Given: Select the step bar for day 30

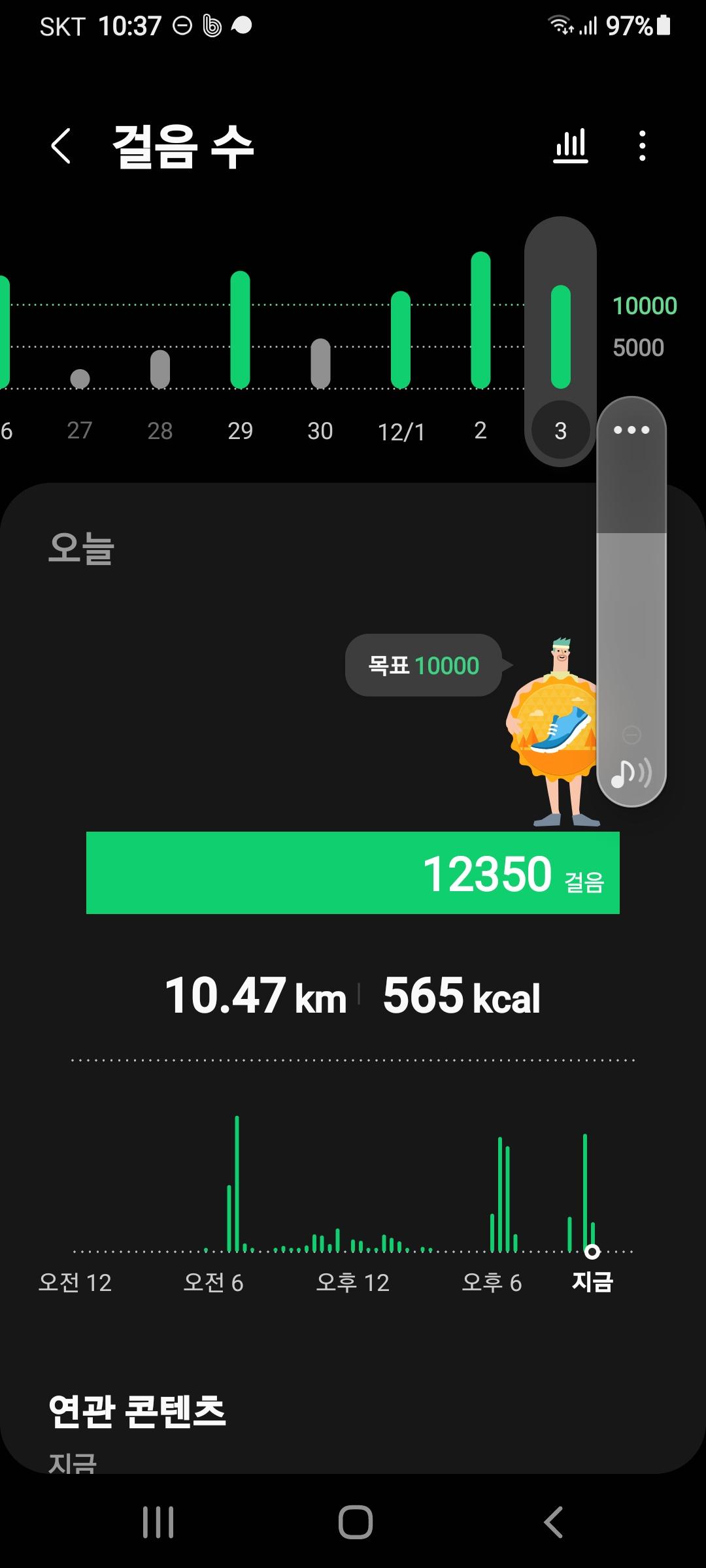Looking at the screenshot, I should (x=320, y=363).
